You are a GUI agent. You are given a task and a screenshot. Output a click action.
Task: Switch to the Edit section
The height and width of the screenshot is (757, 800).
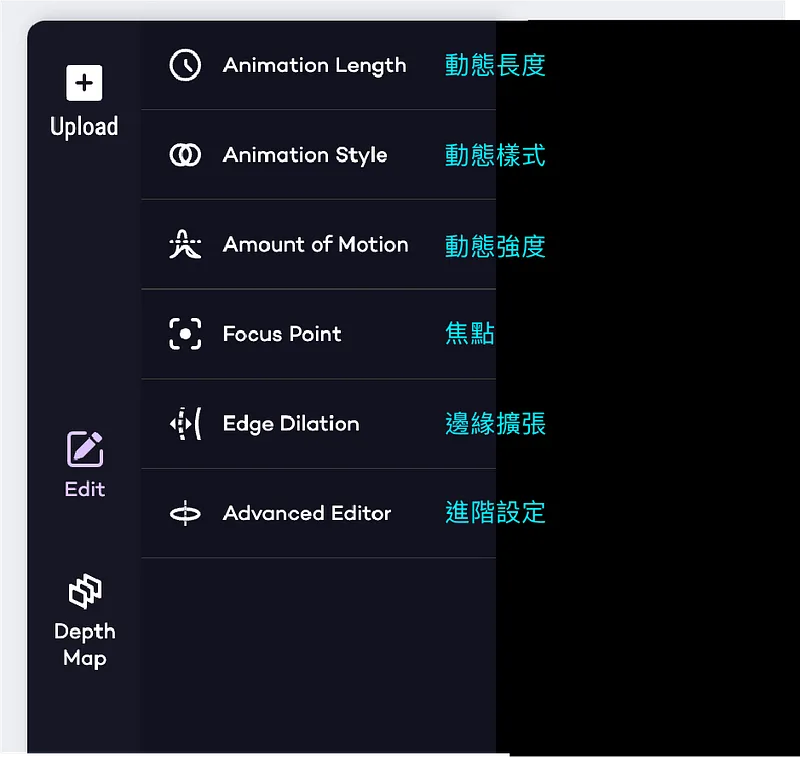85,464
